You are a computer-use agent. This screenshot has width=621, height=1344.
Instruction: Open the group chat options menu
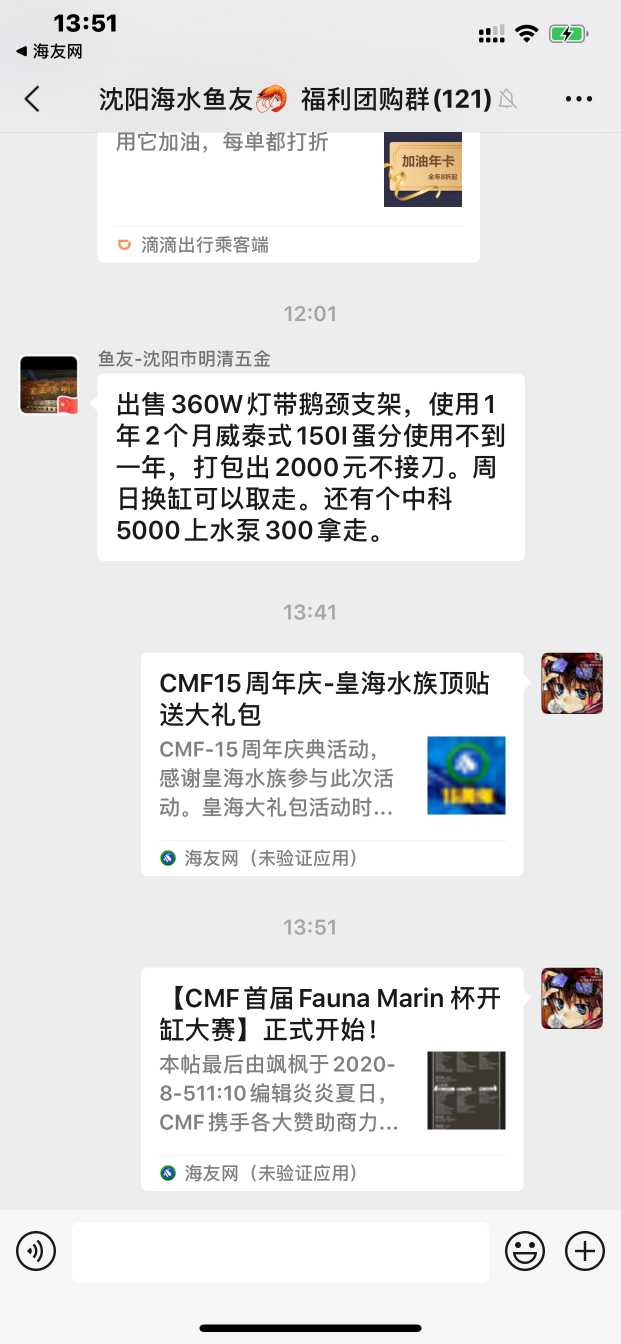[579, 98]
